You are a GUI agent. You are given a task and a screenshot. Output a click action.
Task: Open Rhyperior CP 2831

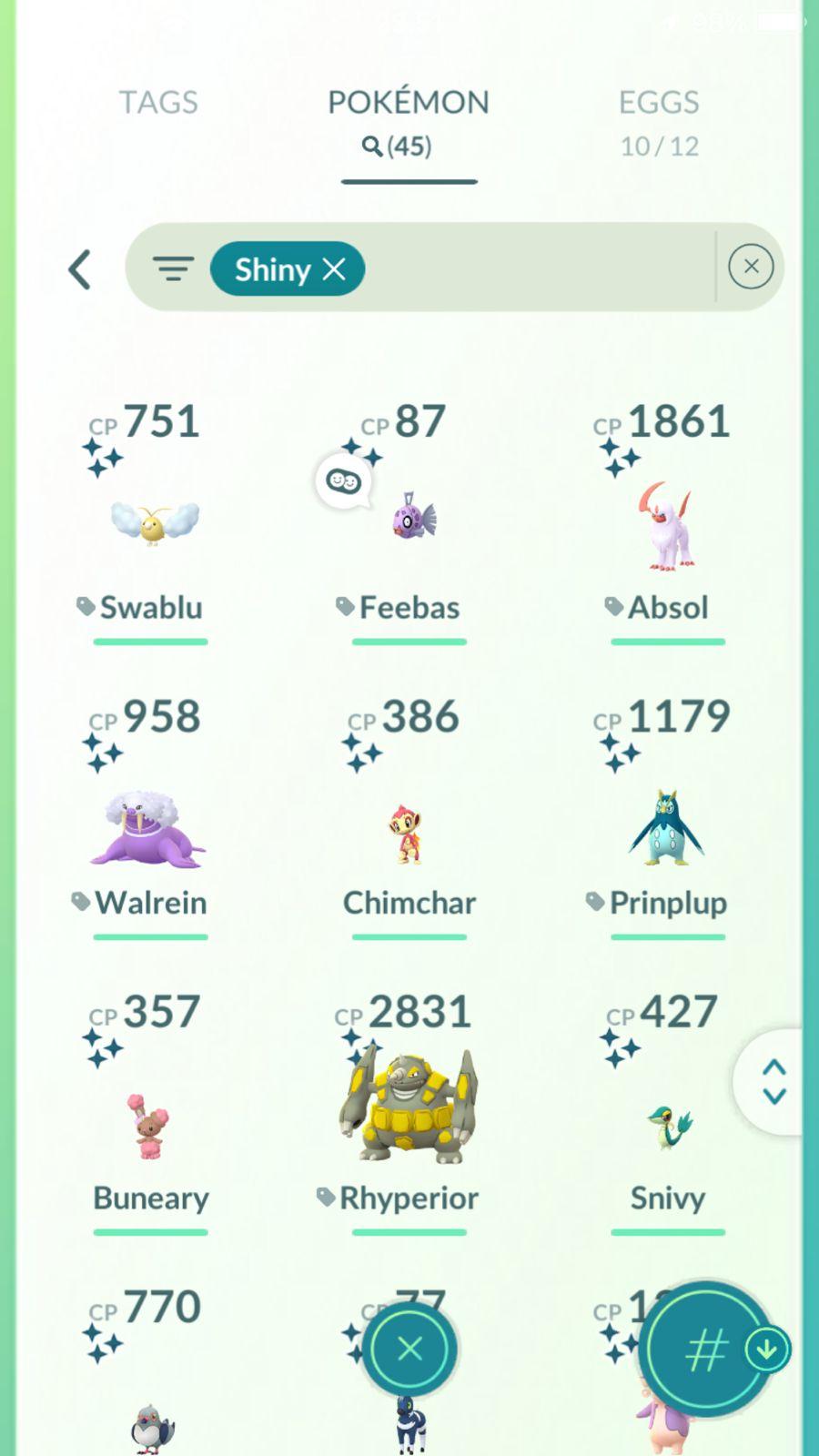click(409, 1112)
